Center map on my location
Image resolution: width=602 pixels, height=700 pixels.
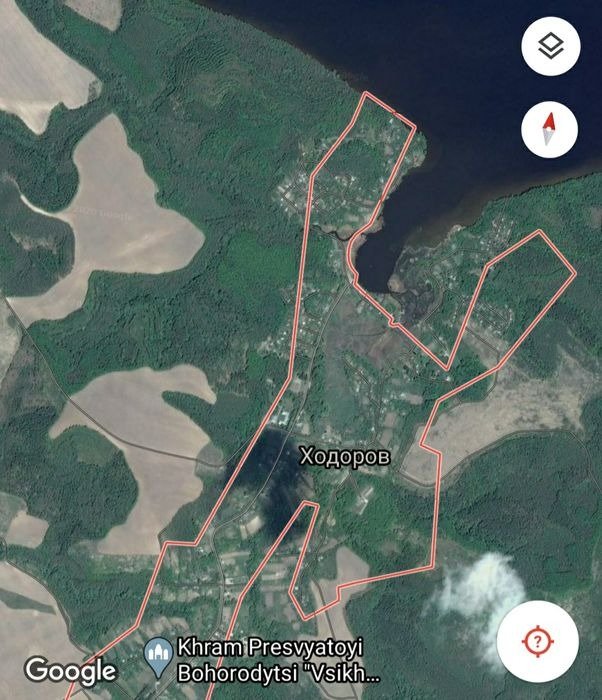pyautogui.click(x=536, y=640)
